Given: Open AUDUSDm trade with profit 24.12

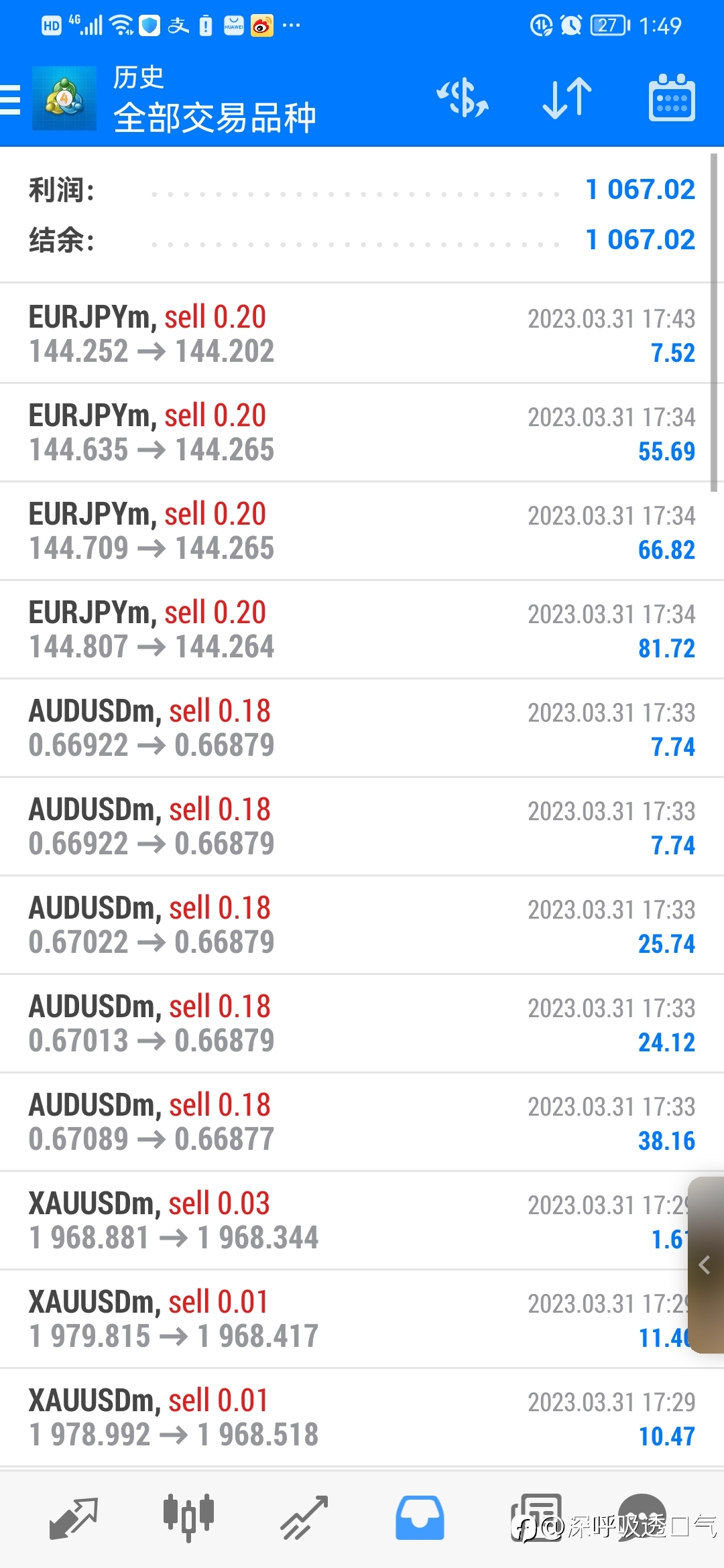Looking at the screenshot, I should tap(362, 1023).
